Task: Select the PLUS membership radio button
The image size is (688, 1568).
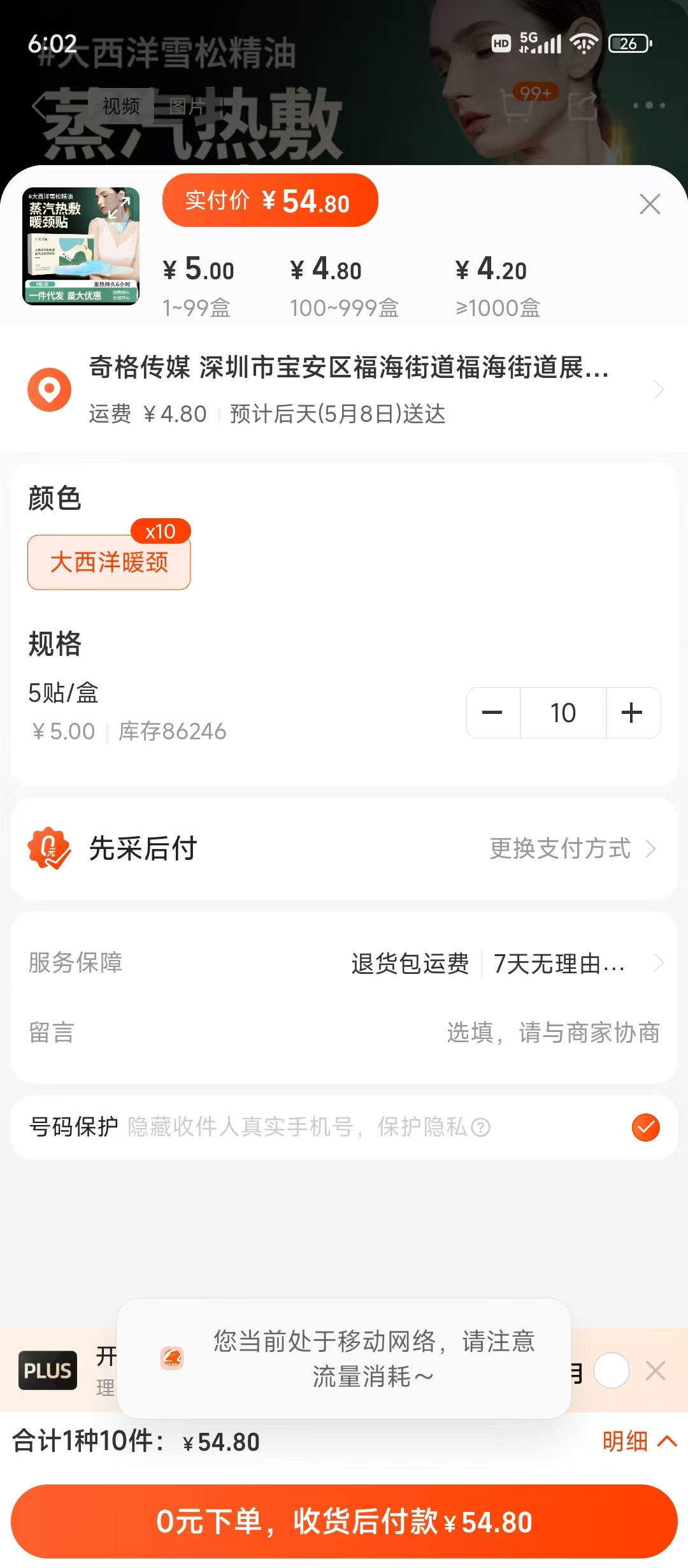Action: pyautogui.click(x=612, y=1370)
